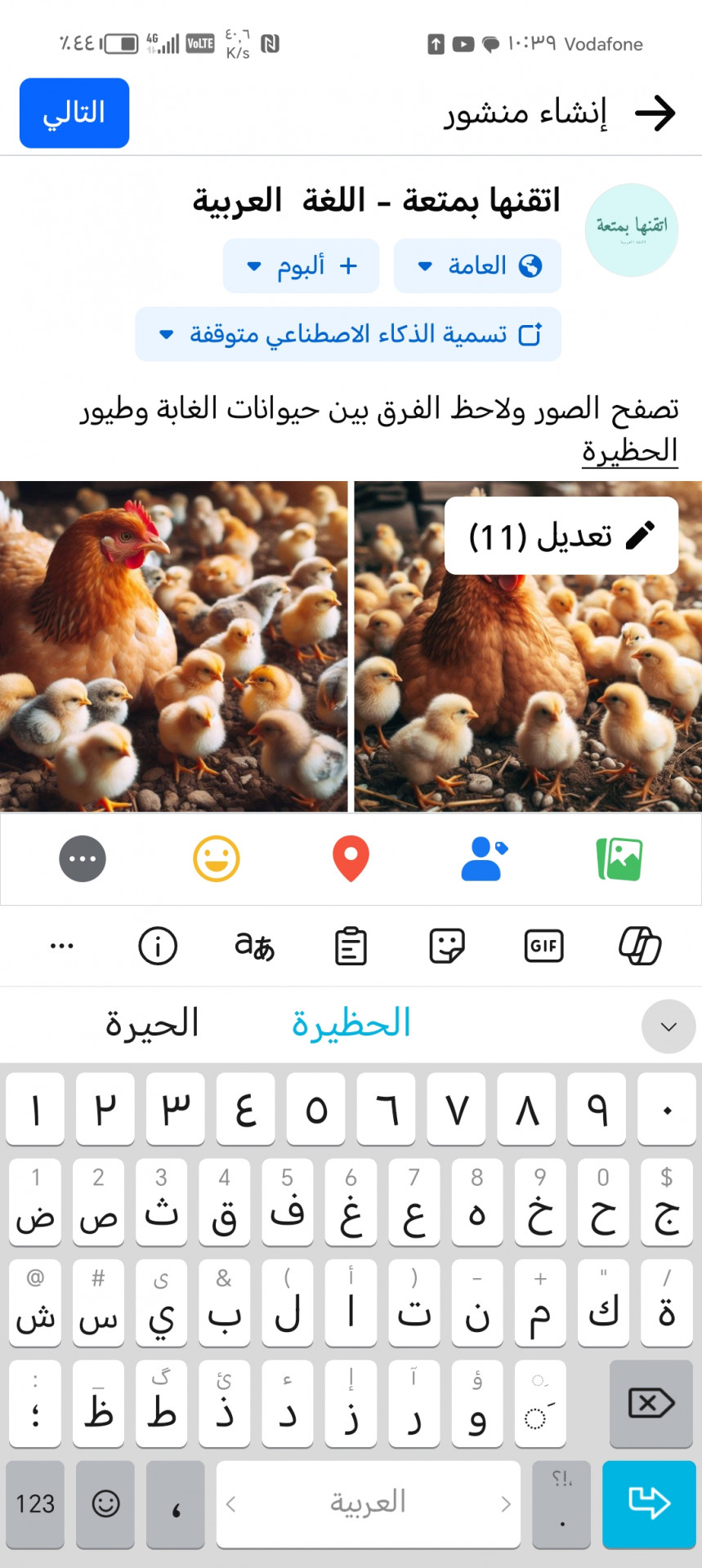Open the AI label dropdown (تسمية الذكاء الاصطناعي)
Image resolution: width=702 pixels, height=1568 pixels.
click(x=348, y=334)
